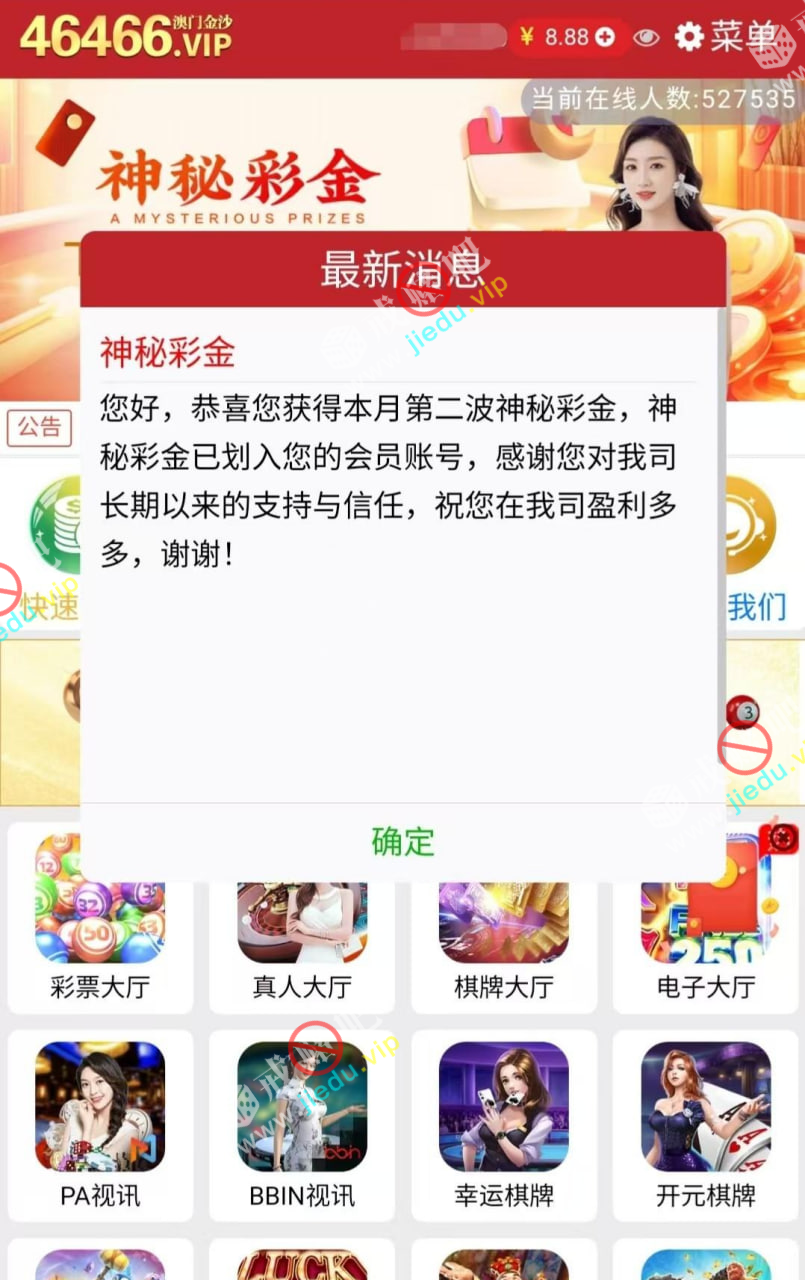Screen dimensions: 805x1280
Task: Add funds via the balance plus icon
Action: click(x=606, y=38)
